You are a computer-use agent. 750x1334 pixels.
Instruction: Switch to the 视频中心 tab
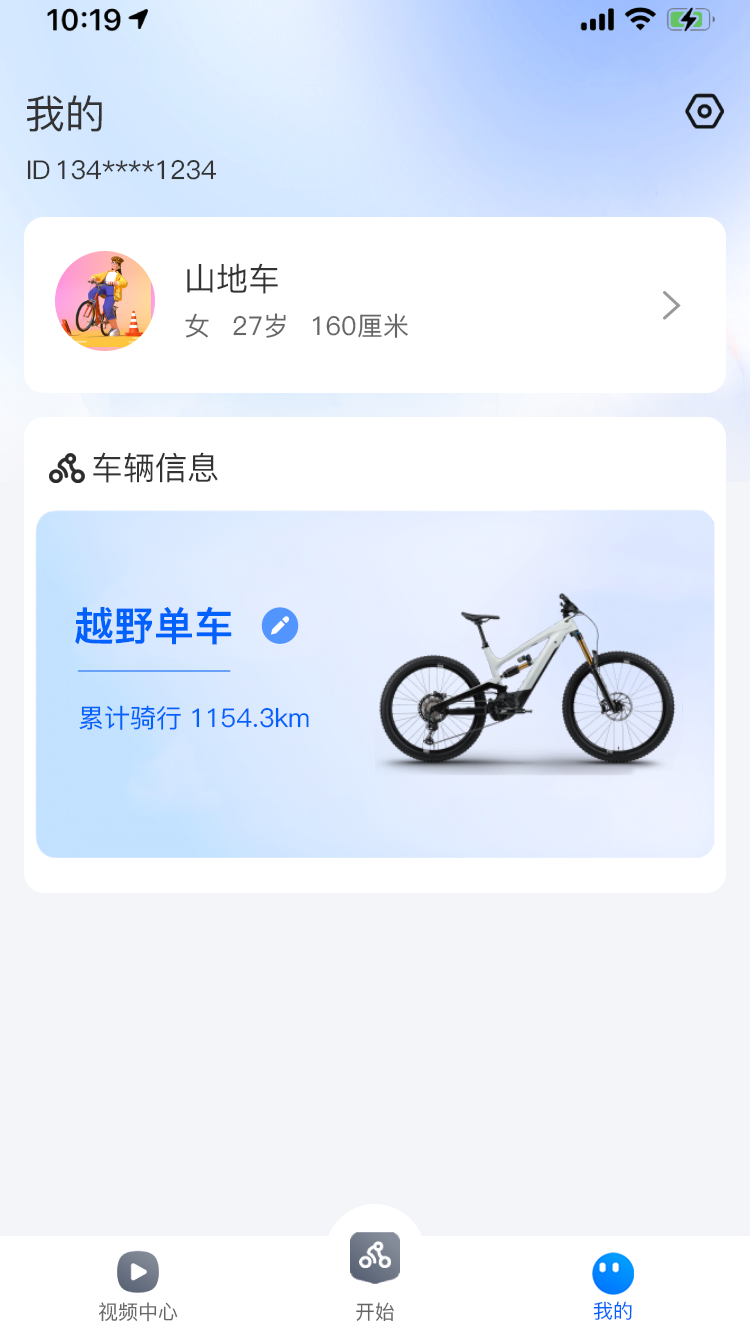(138, 1286)
